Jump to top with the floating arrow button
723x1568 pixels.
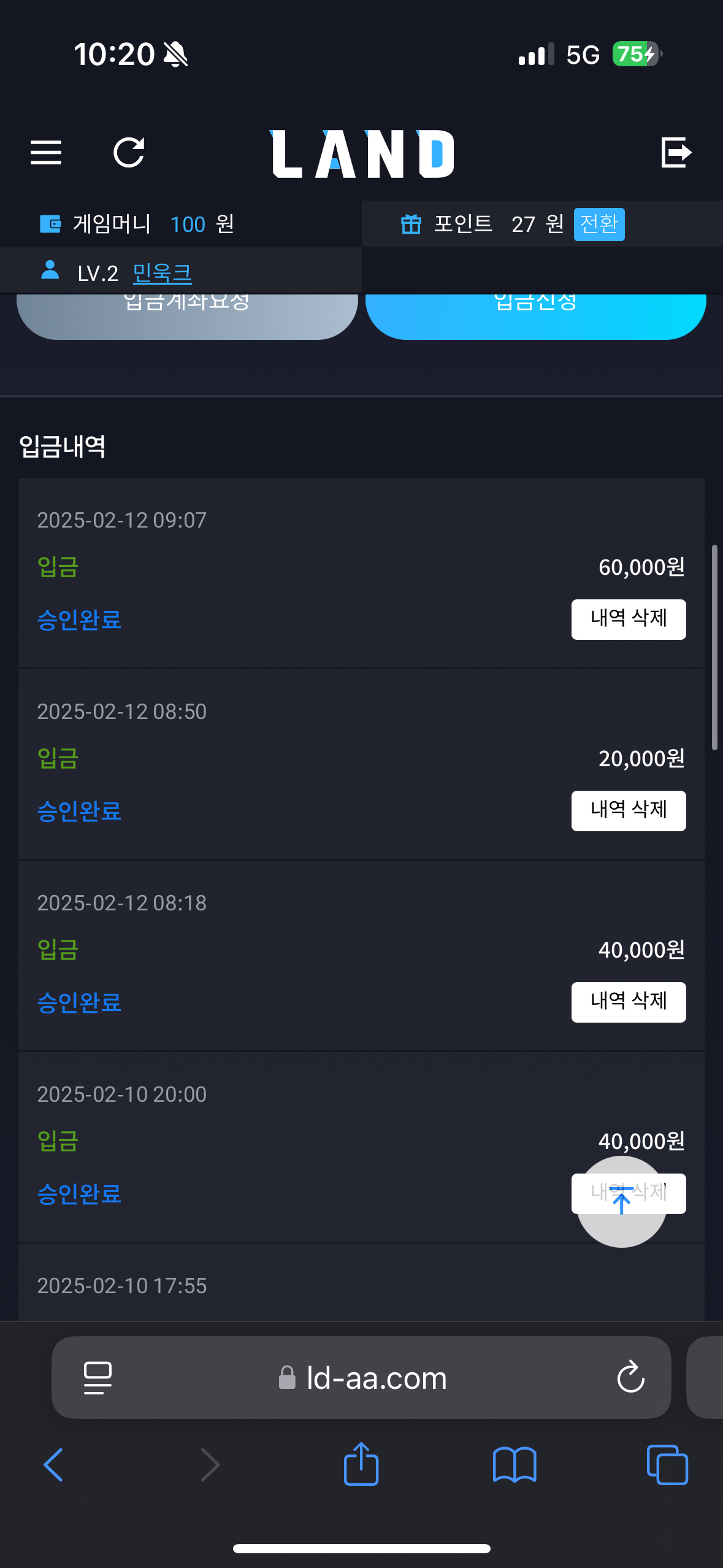pos(622,1201)
